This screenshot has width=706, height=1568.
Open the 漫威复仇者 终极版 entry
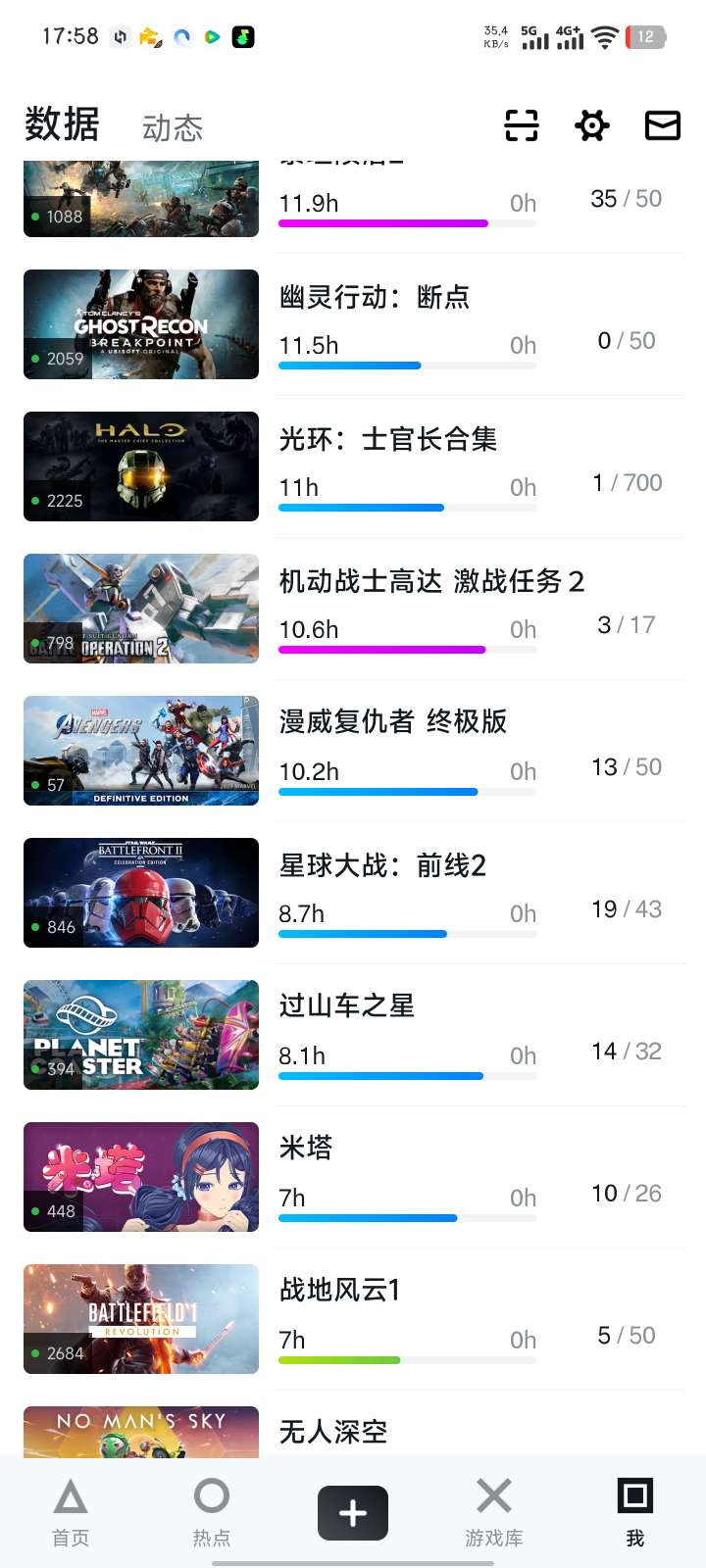point(392,722)
